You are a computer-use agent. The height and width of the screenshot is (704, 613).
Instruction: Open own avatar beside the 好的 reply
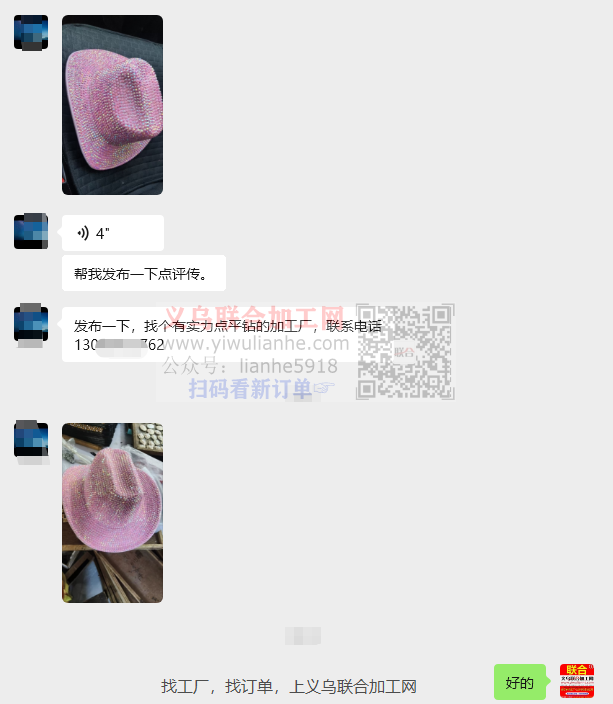pyautogui.click(x=577, y=681)
